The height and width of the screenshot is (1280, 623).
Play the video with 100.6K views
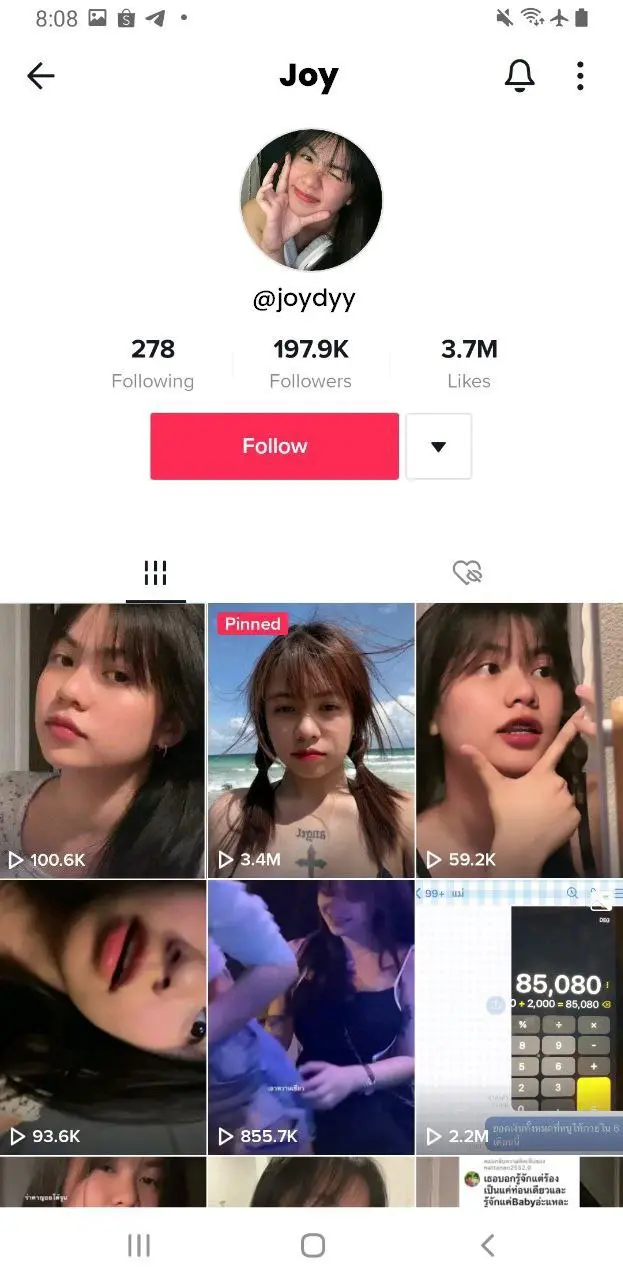point(102,740)
